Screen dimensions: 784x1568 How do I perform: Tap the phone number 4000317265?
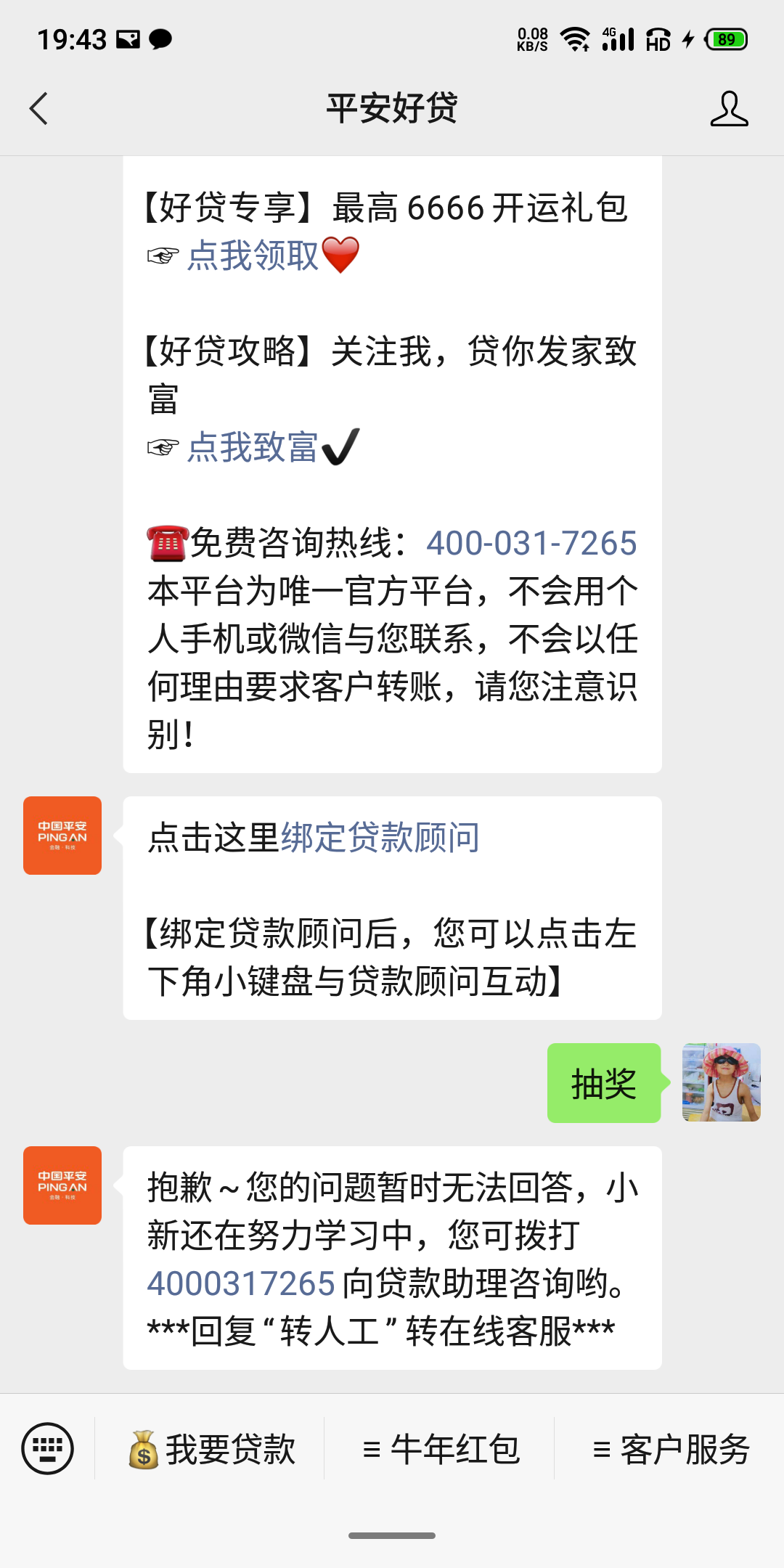click(240, 1283)
